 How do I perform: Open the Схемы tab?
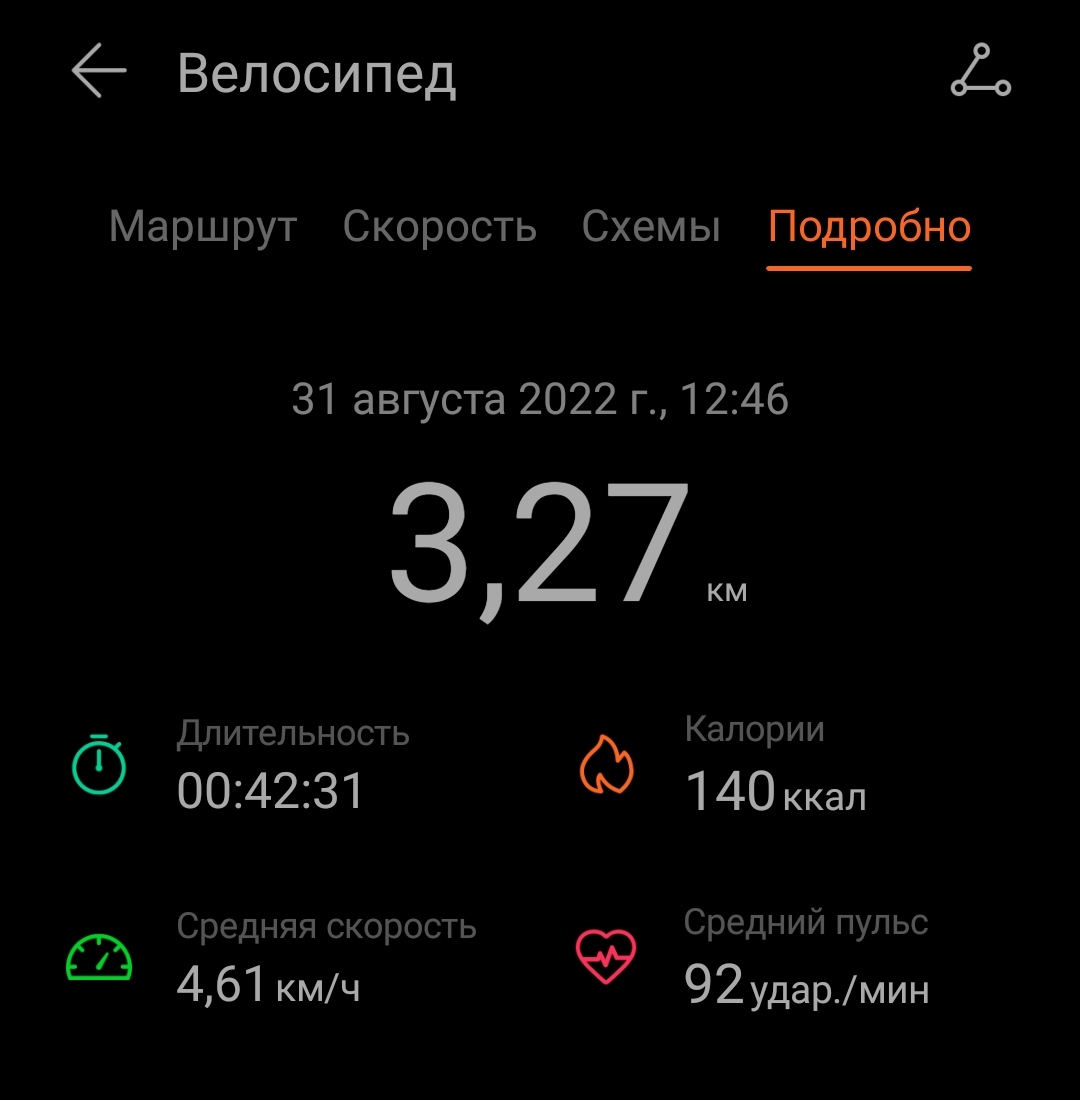[651, 228]
